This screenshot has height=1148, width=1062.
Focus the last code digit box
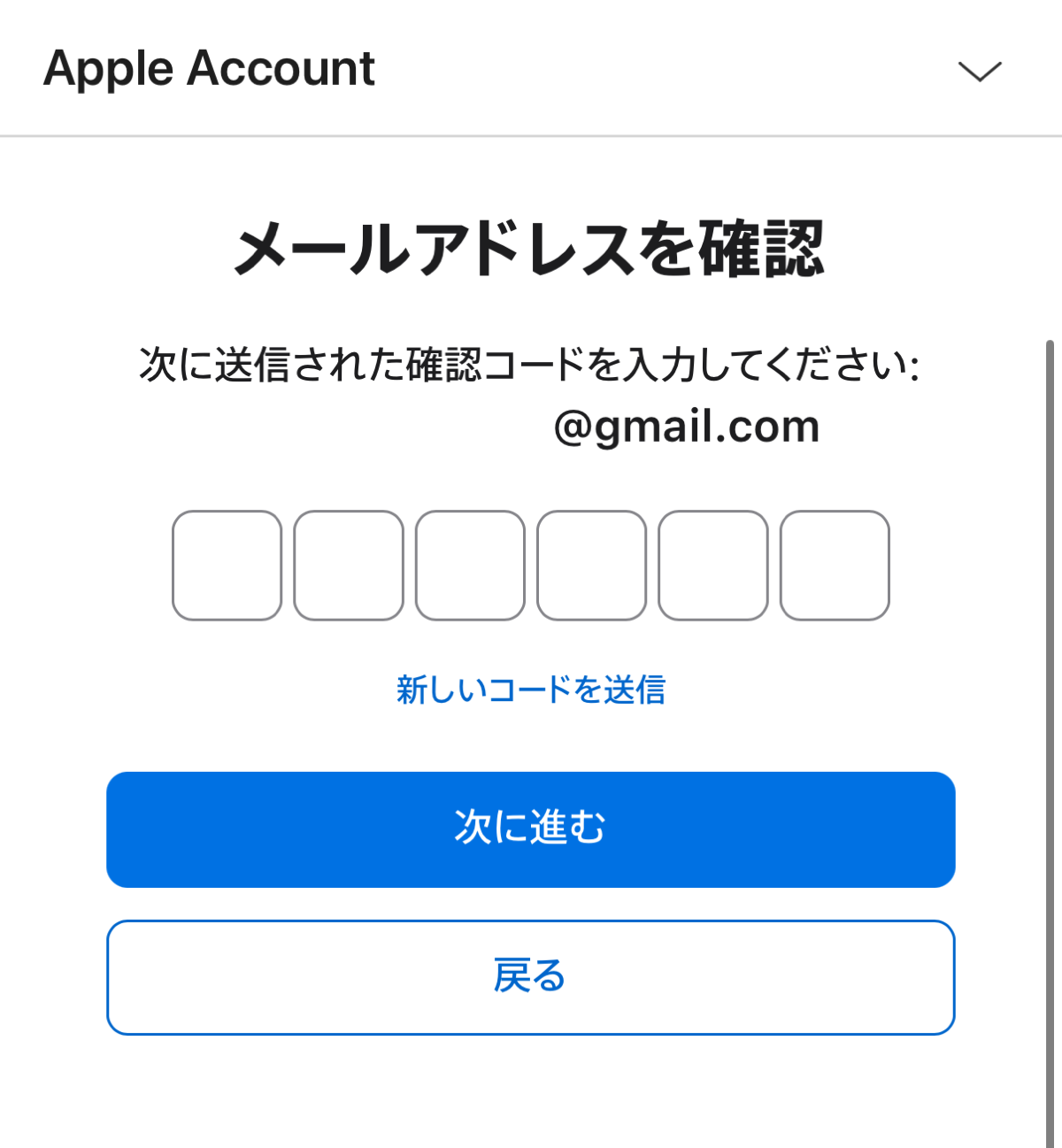click(x=835, y=565)
